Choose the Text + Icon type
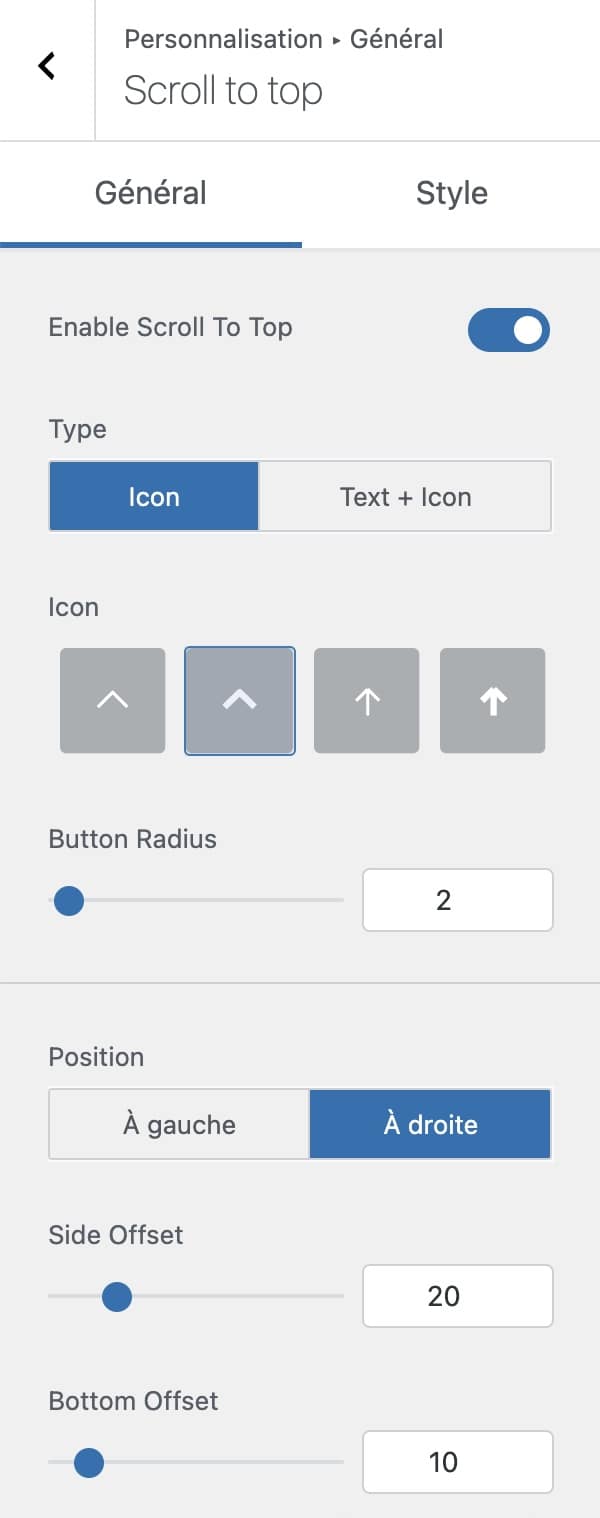 [x=405, y=497]
